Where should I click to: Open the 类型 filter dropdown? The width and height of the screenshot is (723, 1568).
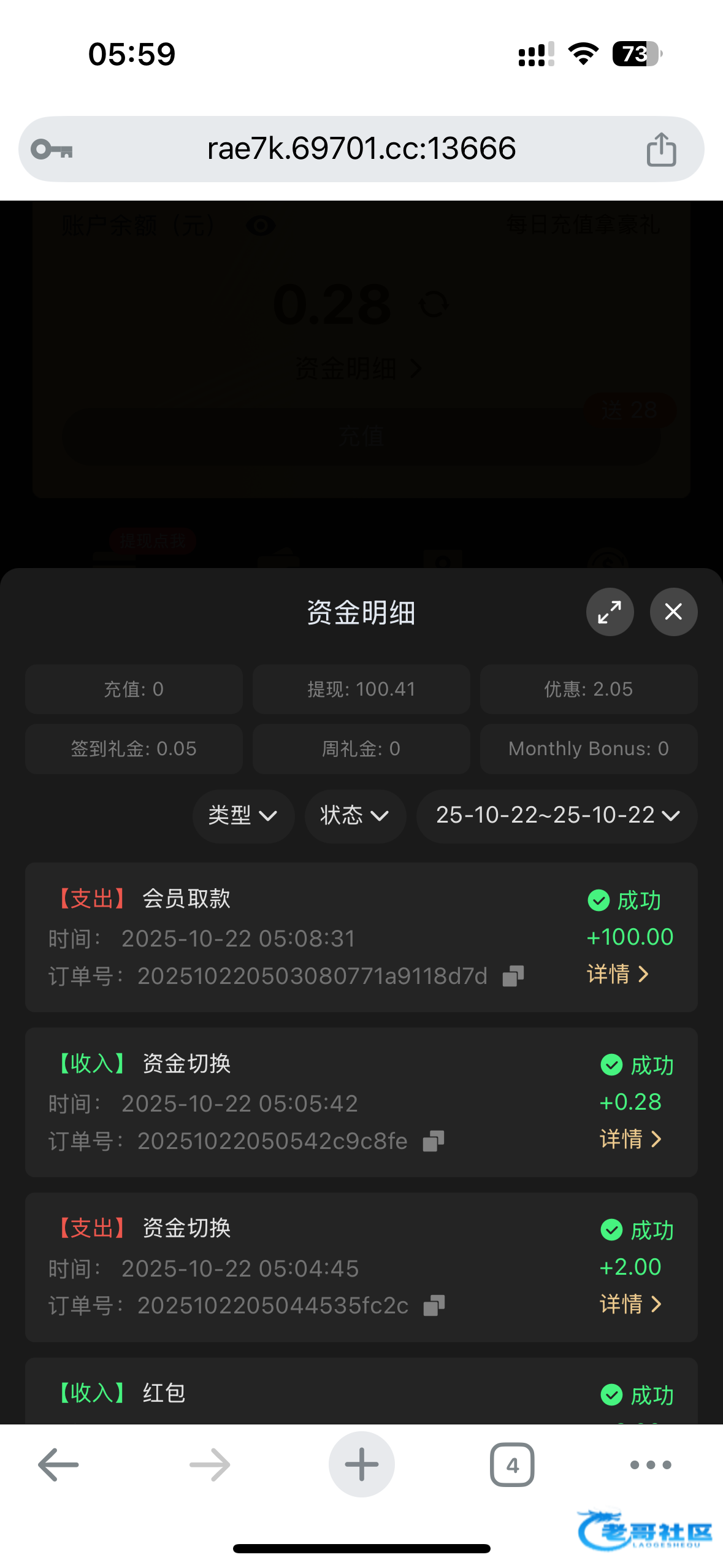(243, 815)
